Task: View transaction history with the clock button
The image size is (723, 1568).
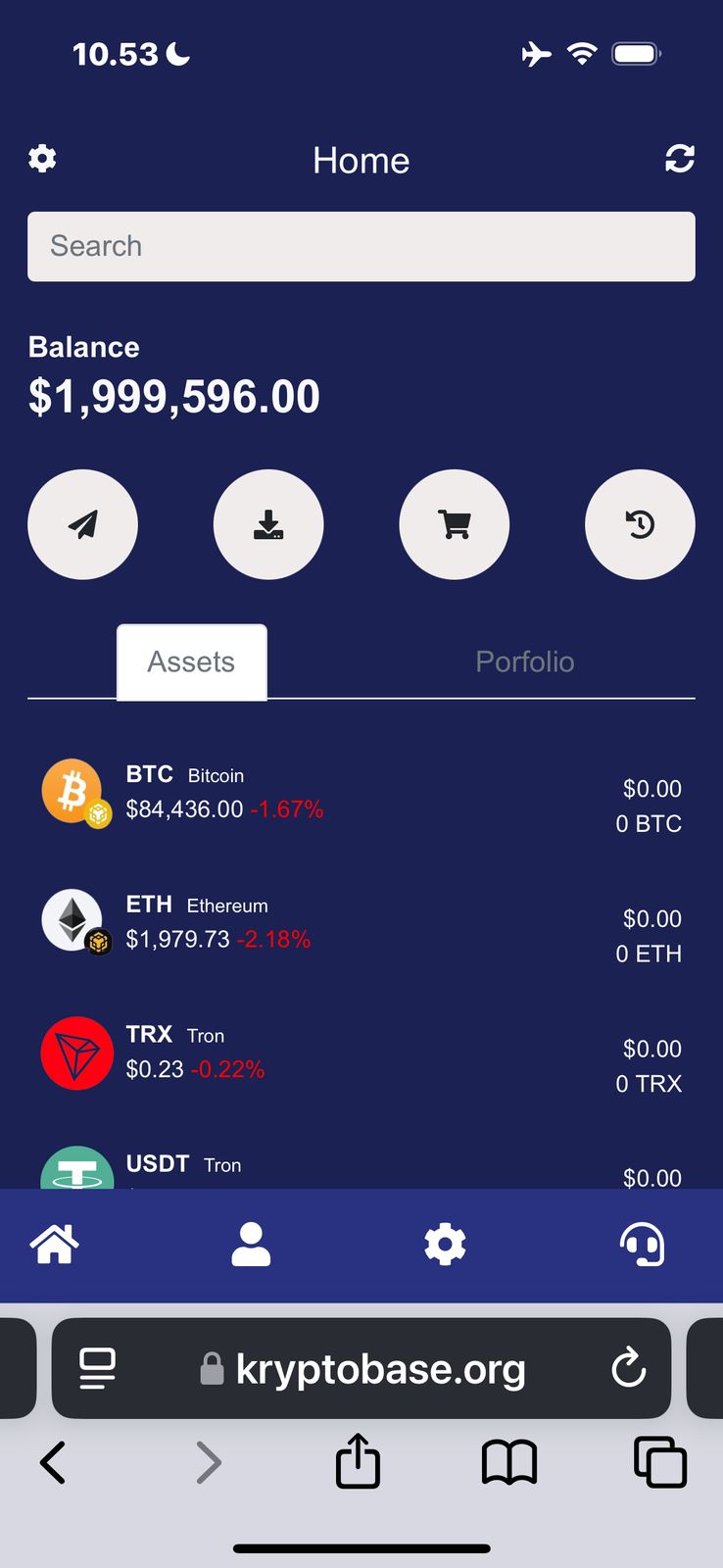Action: [640, 524]
